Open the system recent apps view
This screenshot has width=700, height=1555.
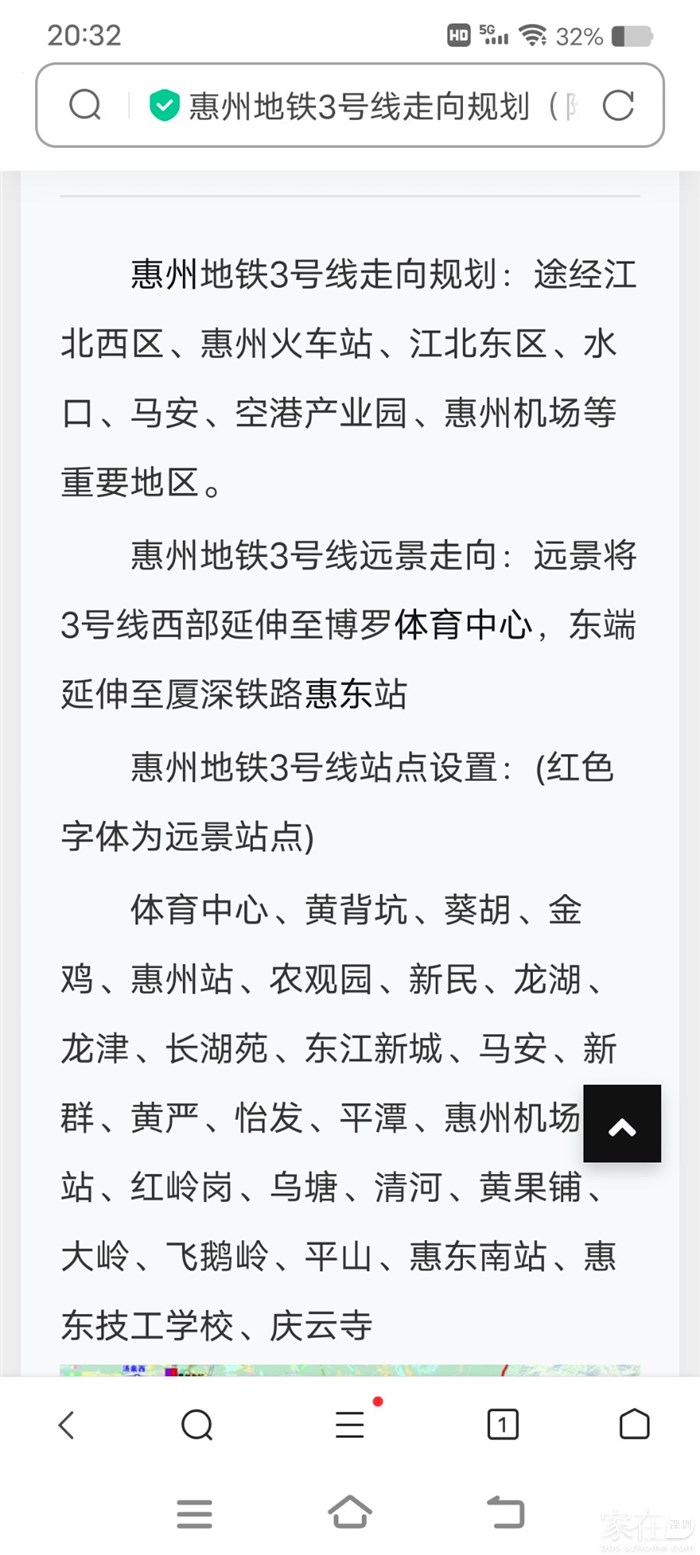194,1513
